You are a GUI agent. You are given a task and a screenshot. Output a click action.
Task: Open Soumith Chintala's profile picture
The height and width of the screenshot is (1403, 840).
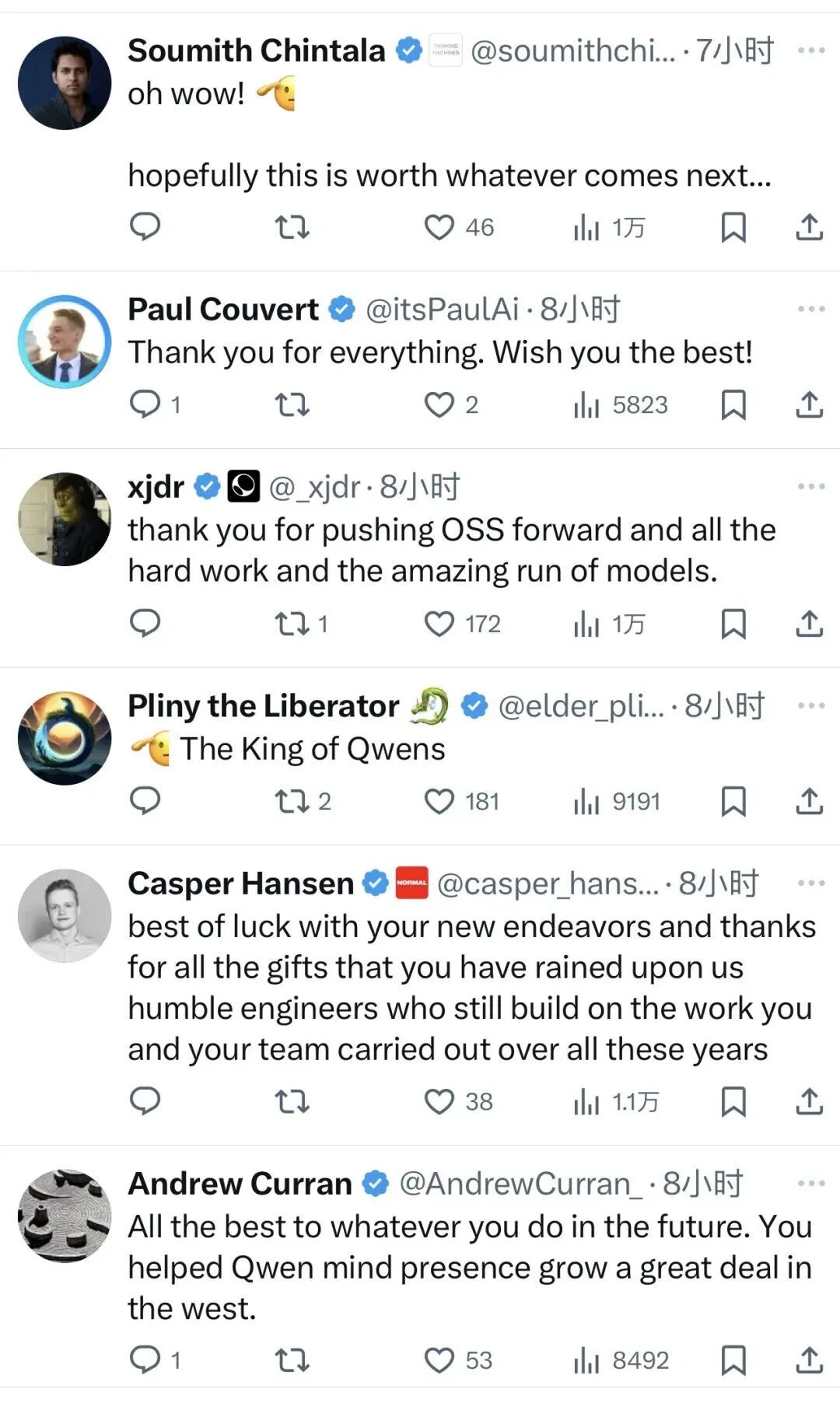65,83
